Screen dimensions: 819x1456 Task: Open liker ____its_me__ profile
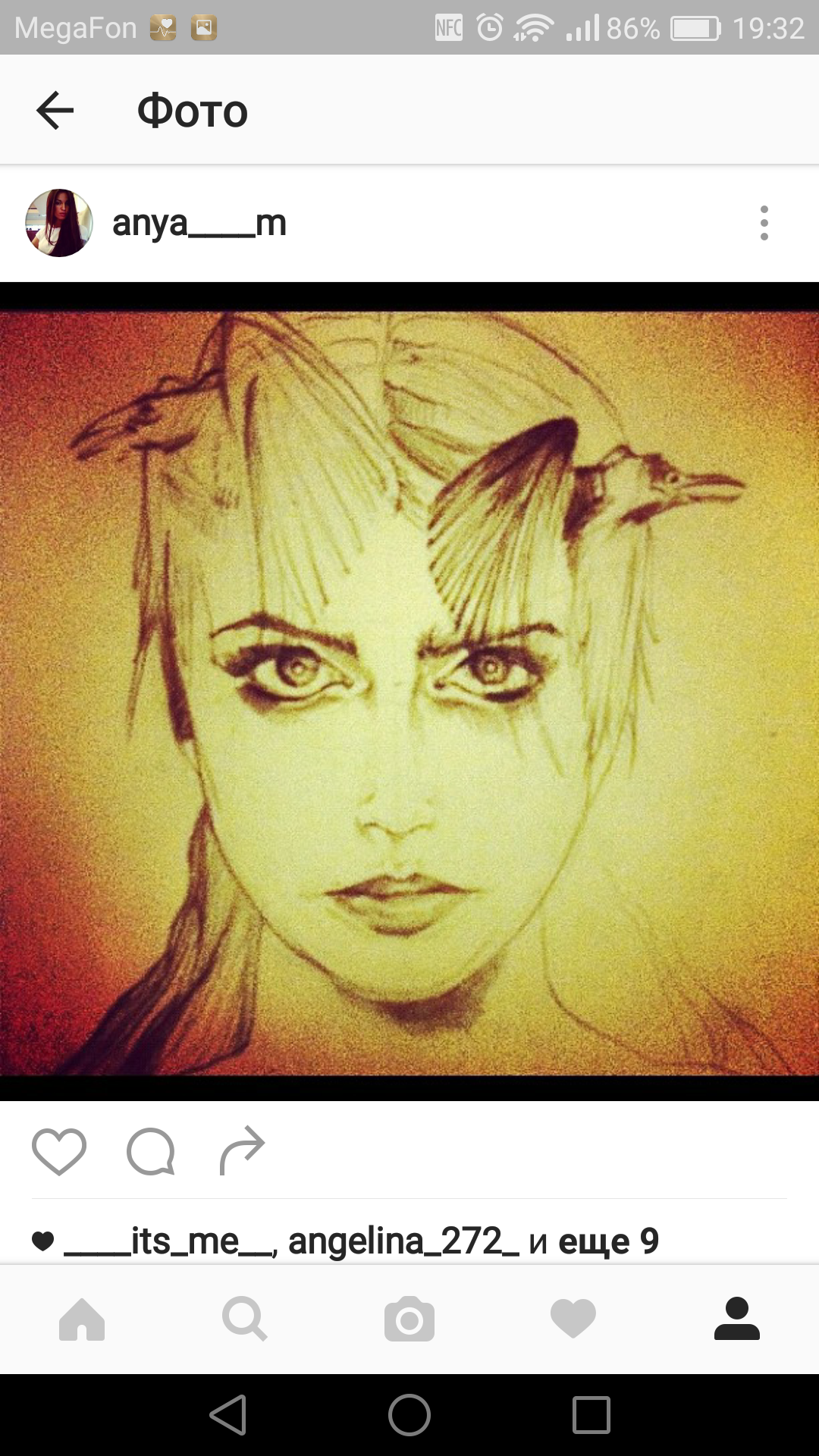click(x=168, y=1241)
